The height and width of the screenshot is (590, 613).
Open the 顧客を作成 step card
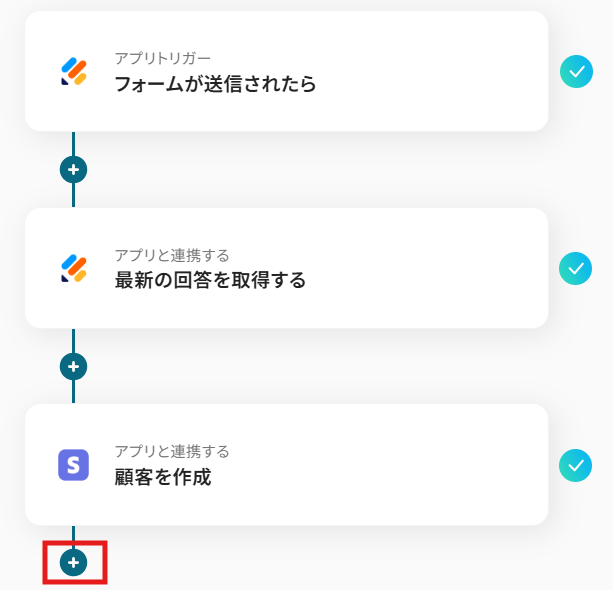286,464
